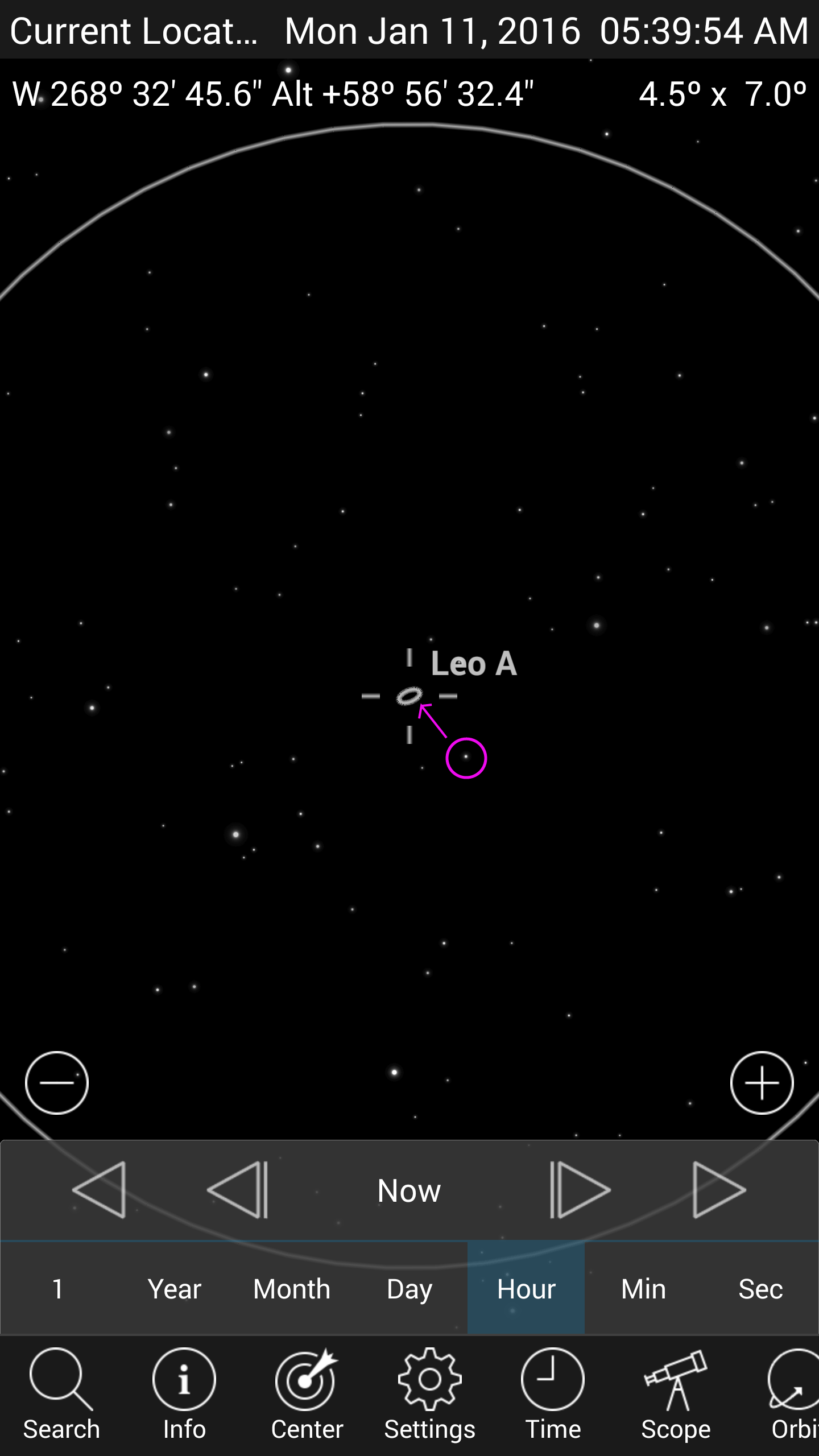Step back one time increment

pyautogui.click(x=238, y=1190)
